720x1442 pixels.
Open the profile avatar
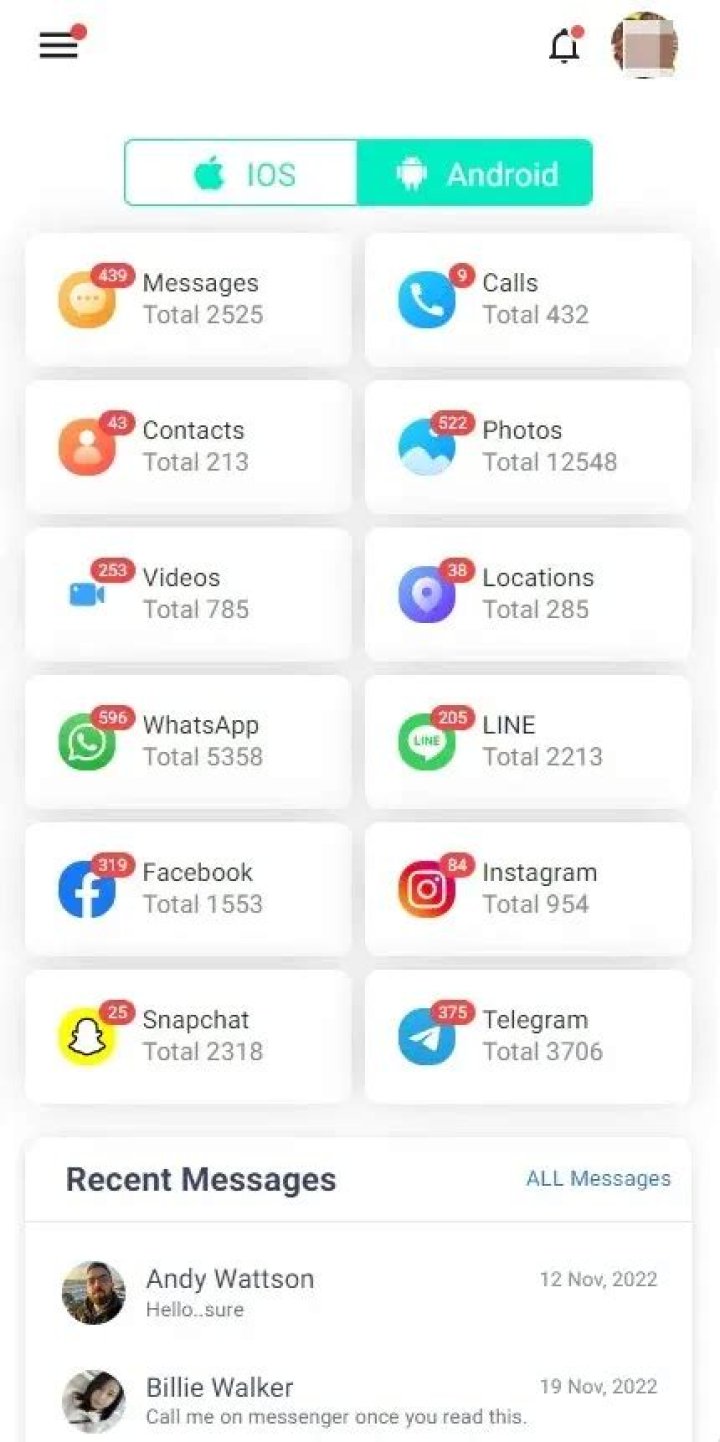[x=645, y=46]
